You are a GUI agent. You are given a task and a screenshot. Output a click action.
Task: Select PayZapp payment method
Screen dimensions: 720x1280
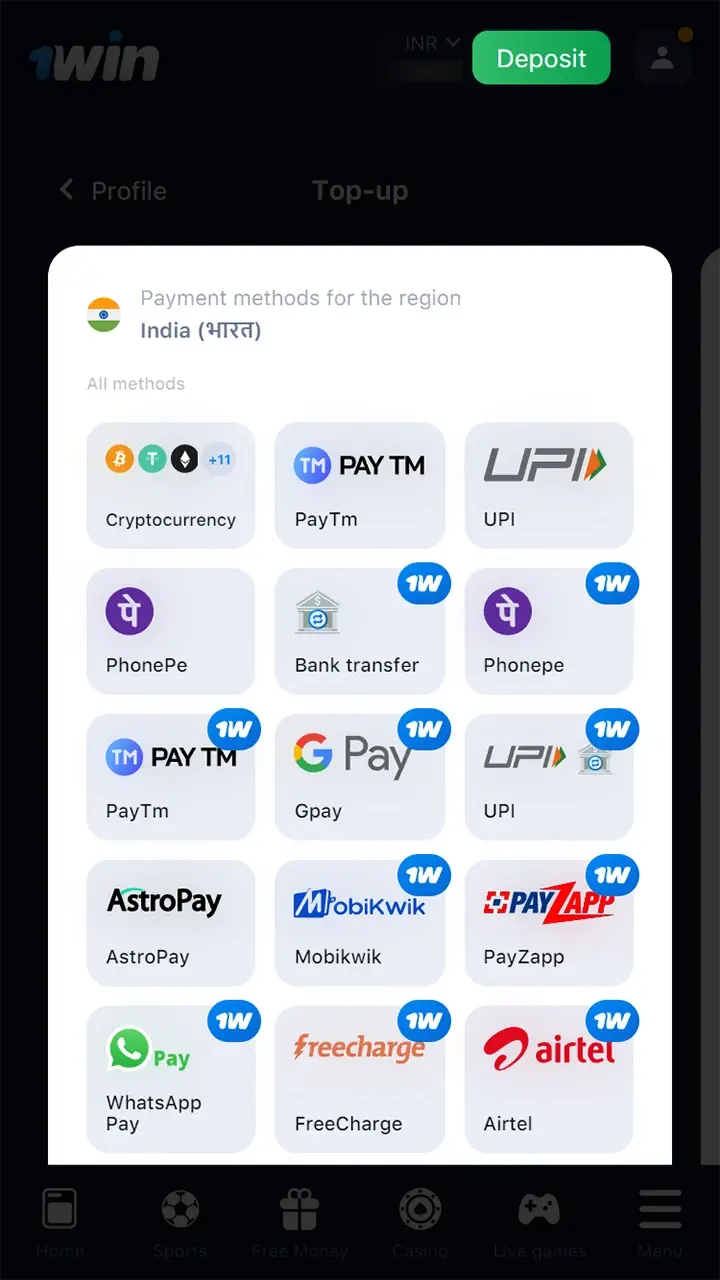(548, 923)
